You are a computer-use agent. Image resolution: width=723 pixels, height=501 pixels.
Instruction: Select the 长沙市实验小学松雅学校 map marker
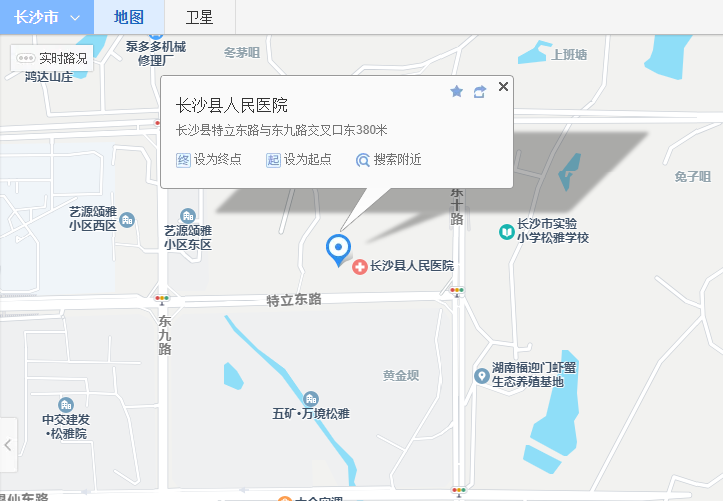click(507, 232)
